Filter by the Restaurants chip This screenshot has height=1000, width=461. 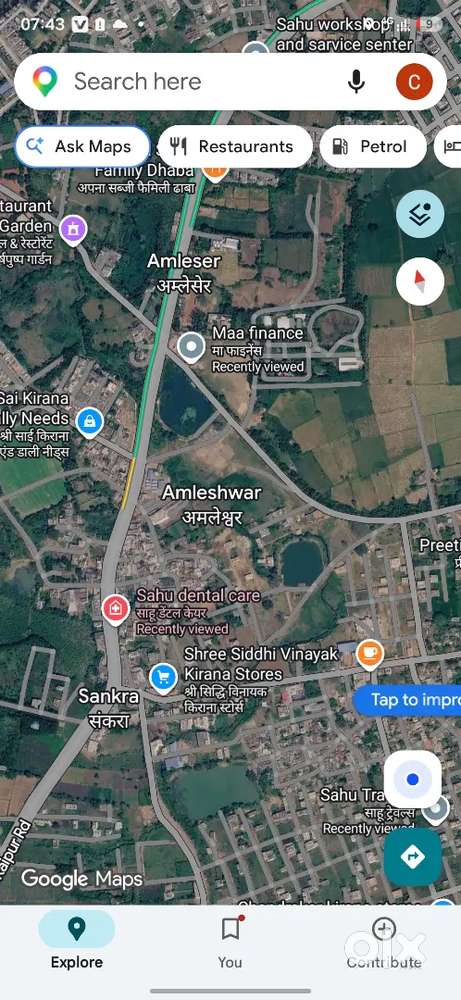point(235,147)
